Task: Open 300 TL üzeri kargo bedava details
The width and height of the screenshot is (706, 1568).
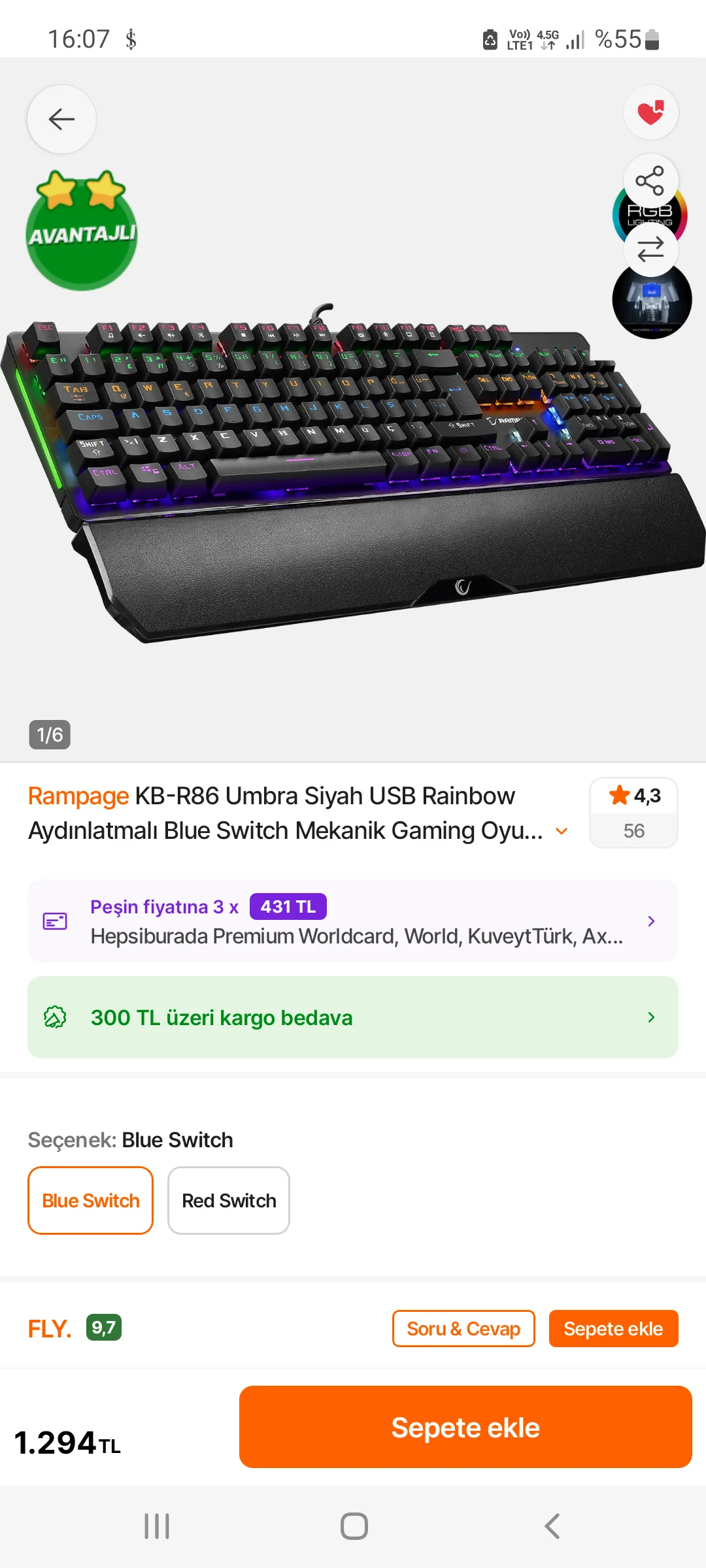Action: (x=352, y=1017)
